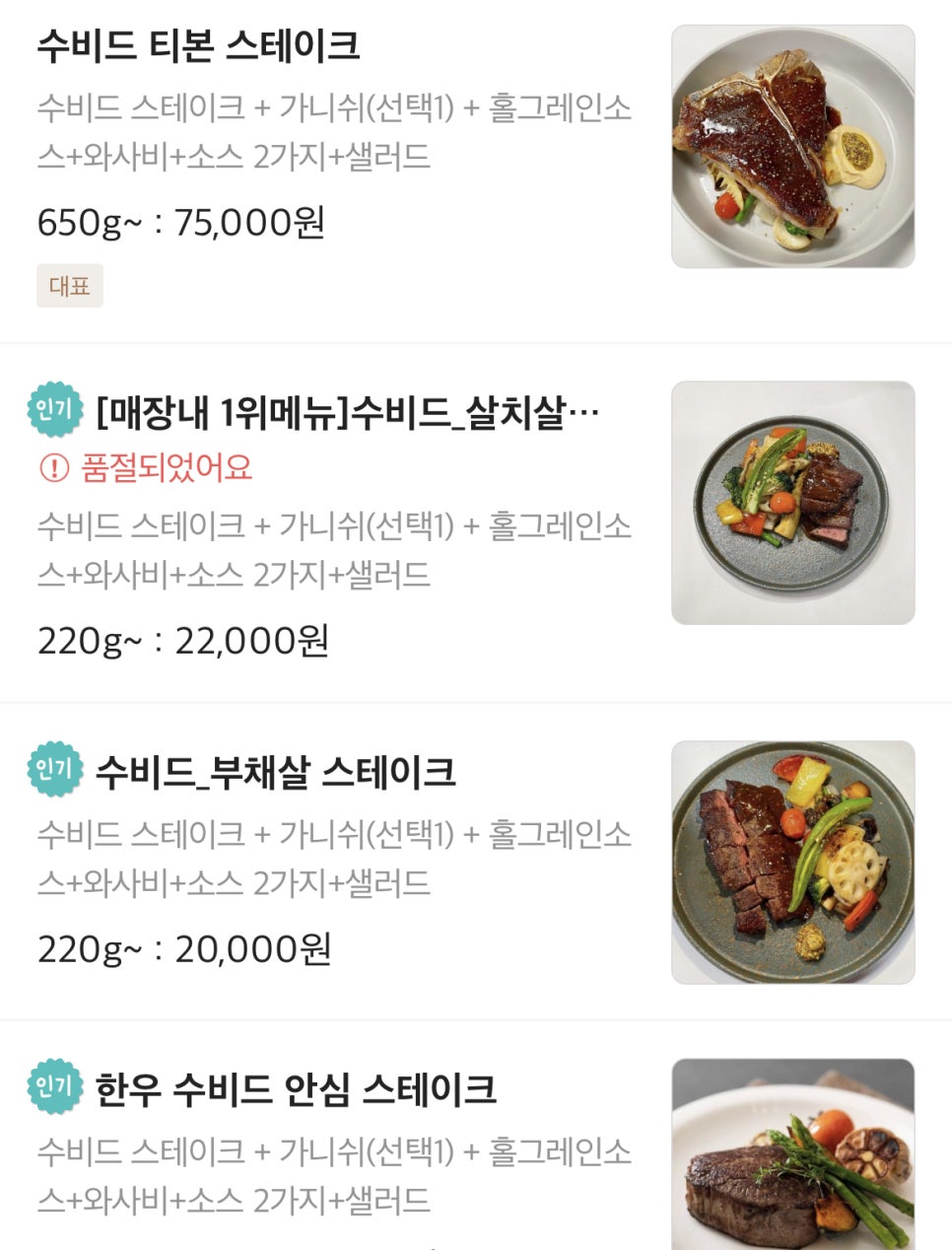Open the 한우 수비드 안심 스테이크 item
The width and height of the screenshot is (952, 1250).
click(x=295, y=1089)
